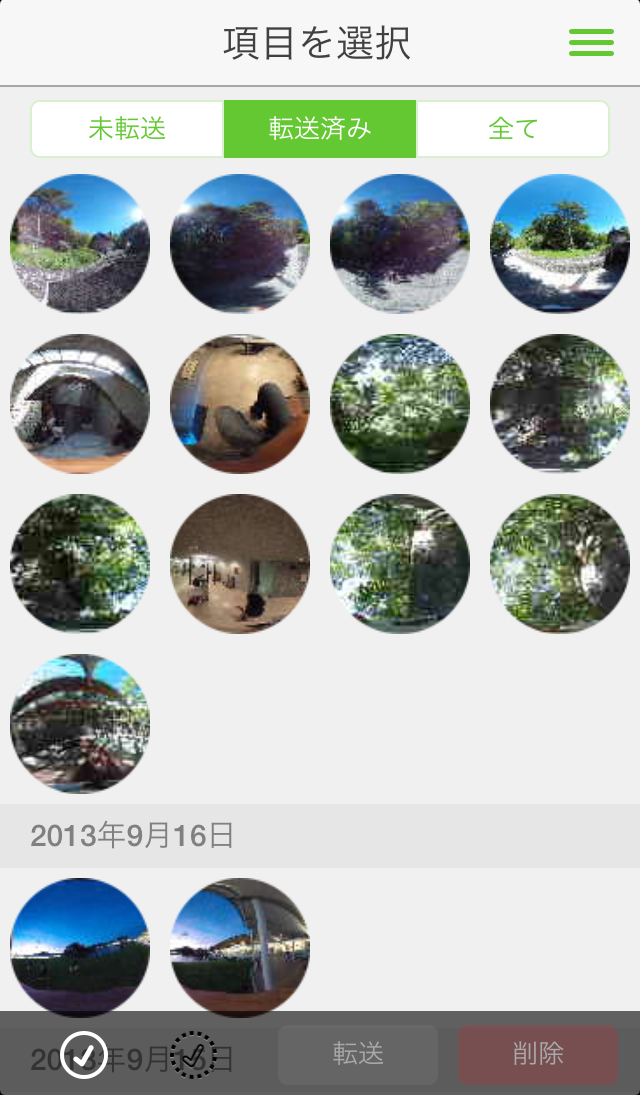The height and width of the screenshot is (1095, 640).
Task: Select the first photo with stone stairs
Action: tap(80, 243)
